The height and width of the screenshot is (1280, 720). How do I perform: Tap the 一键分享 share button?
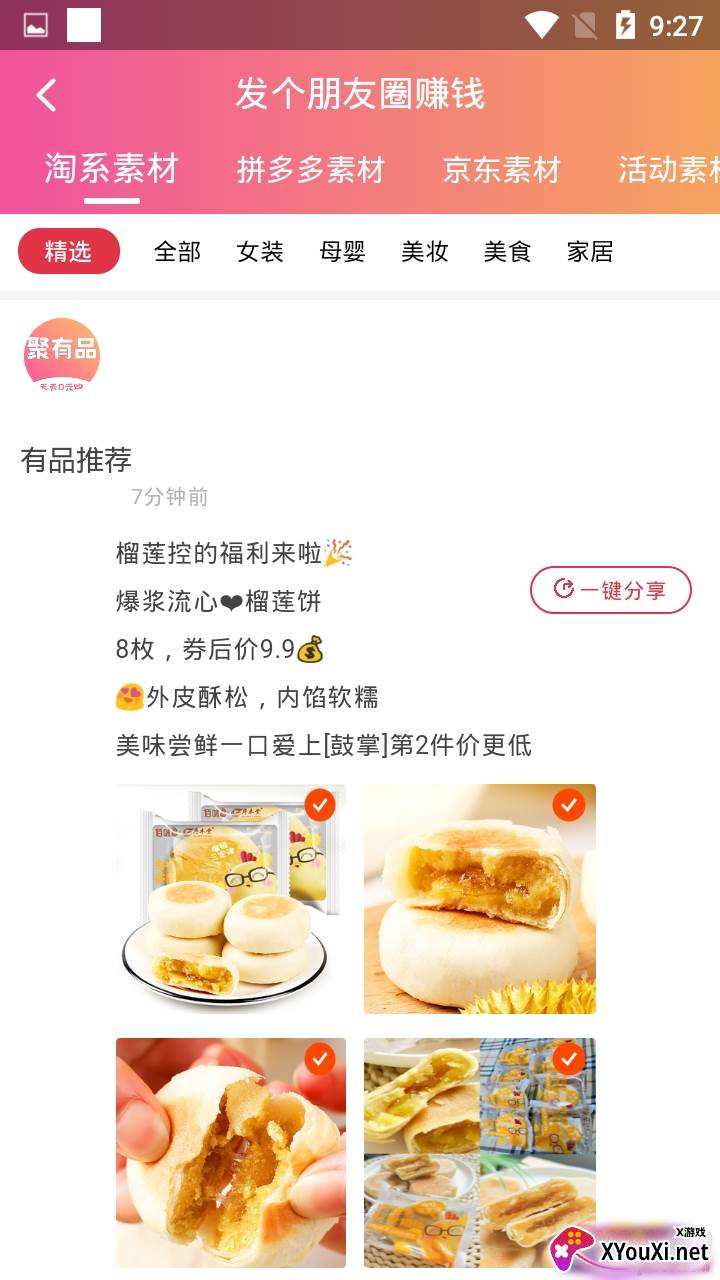[610, 590]
